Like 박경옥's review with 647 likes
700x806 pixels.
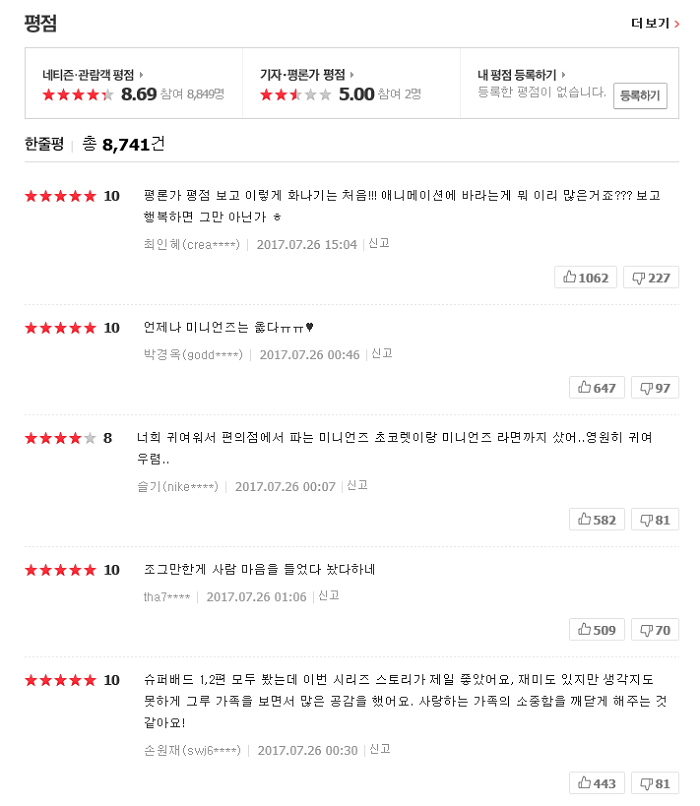[x=596, y=387]
